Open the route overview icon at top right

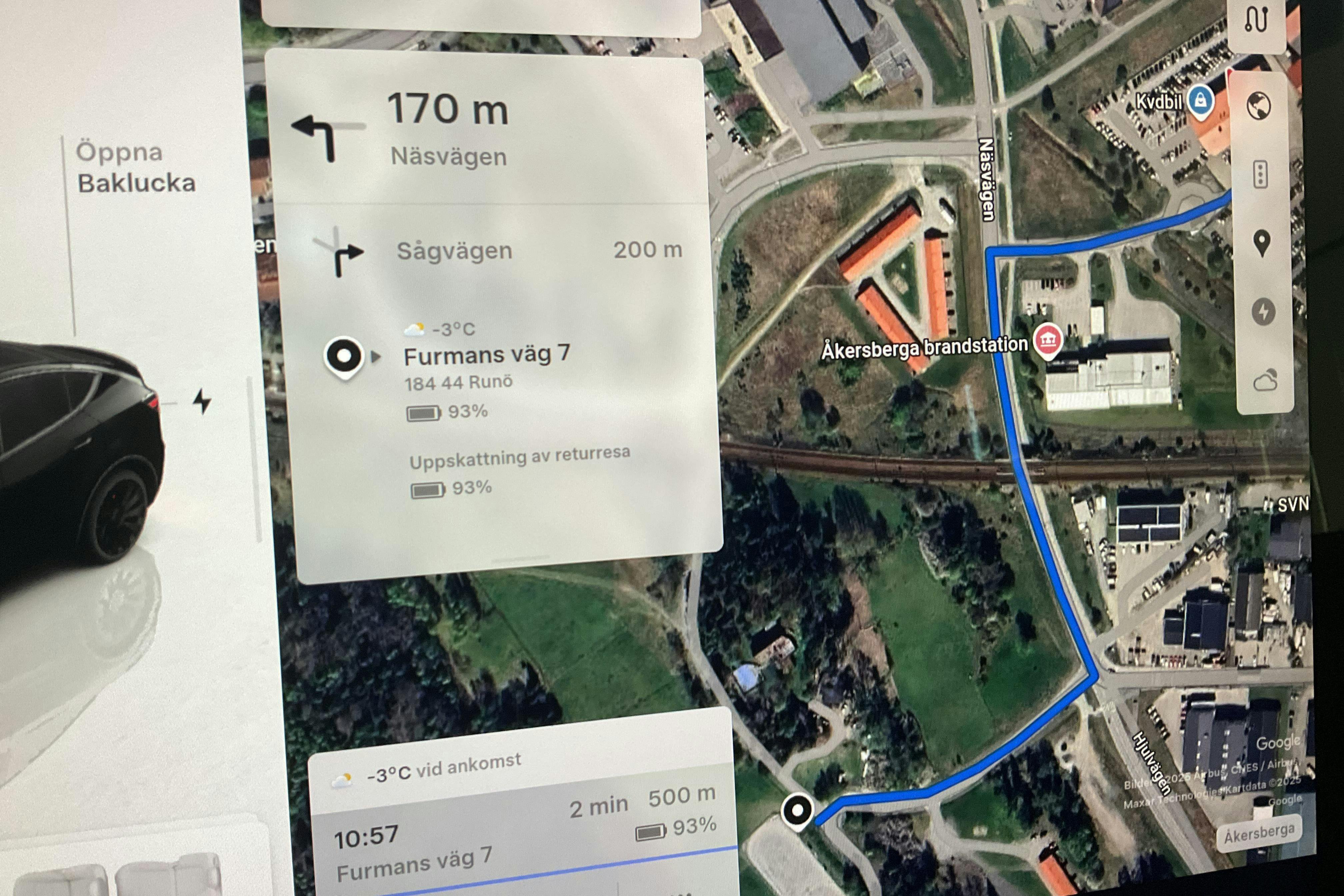point(1255,20)
